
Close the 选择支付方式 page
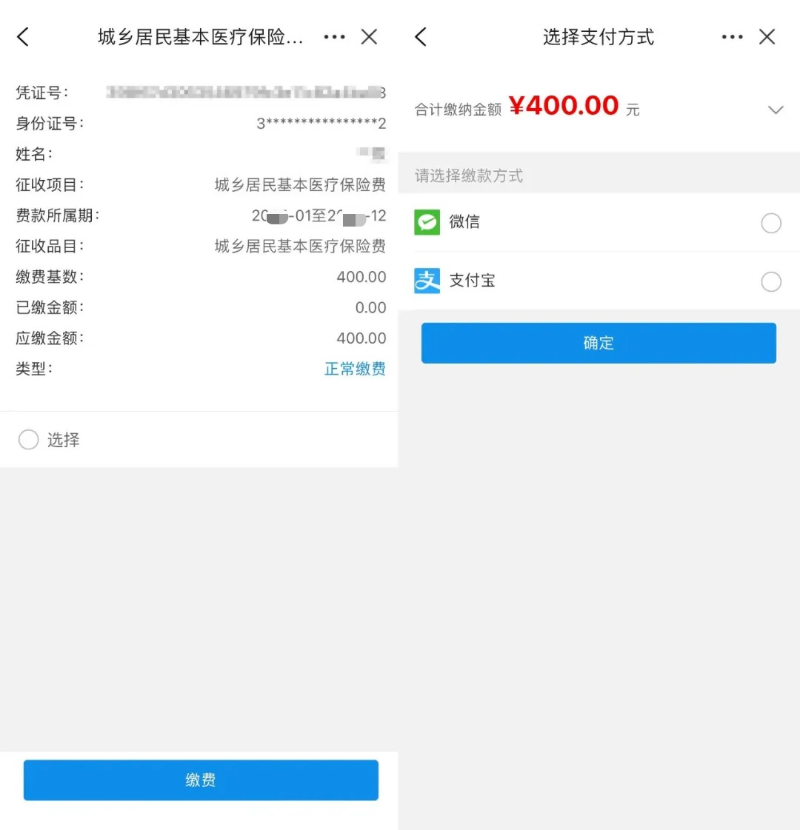tap(767, 37)
